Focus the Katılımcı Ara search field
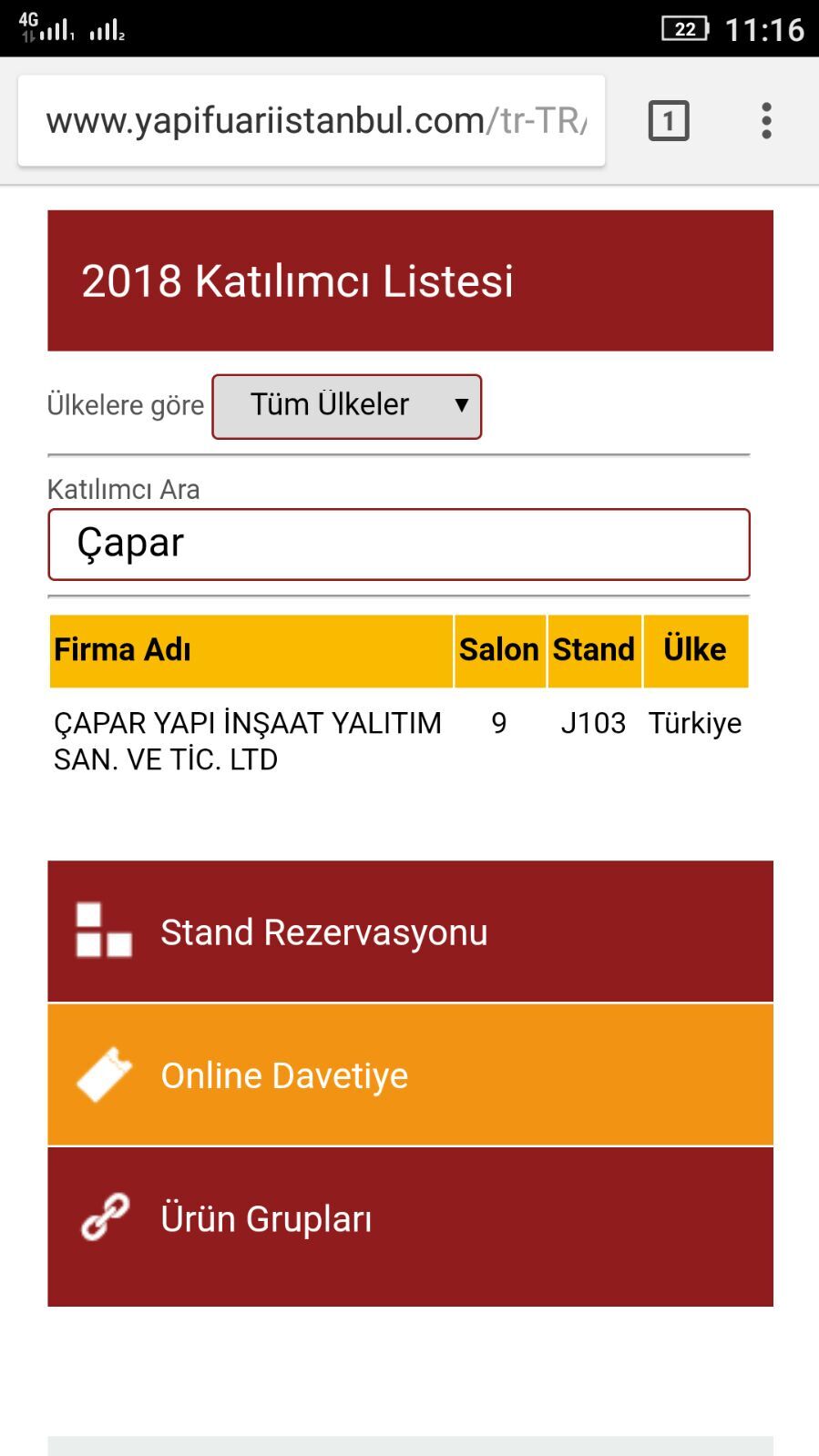Viewport: 819px width, 1456px height. 399,545
